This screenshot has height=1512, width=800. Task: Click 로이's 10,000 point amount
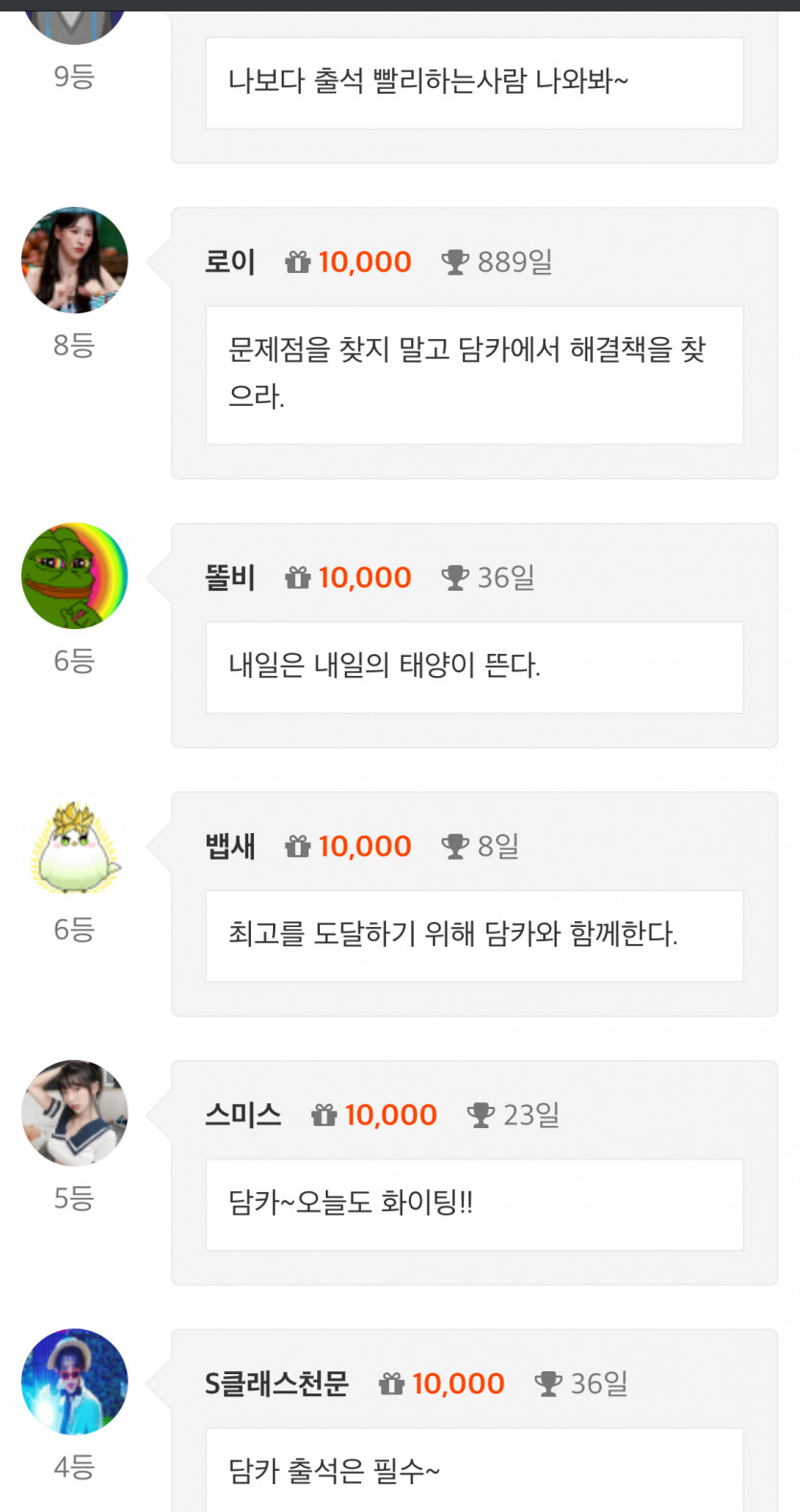click(363, 261)
